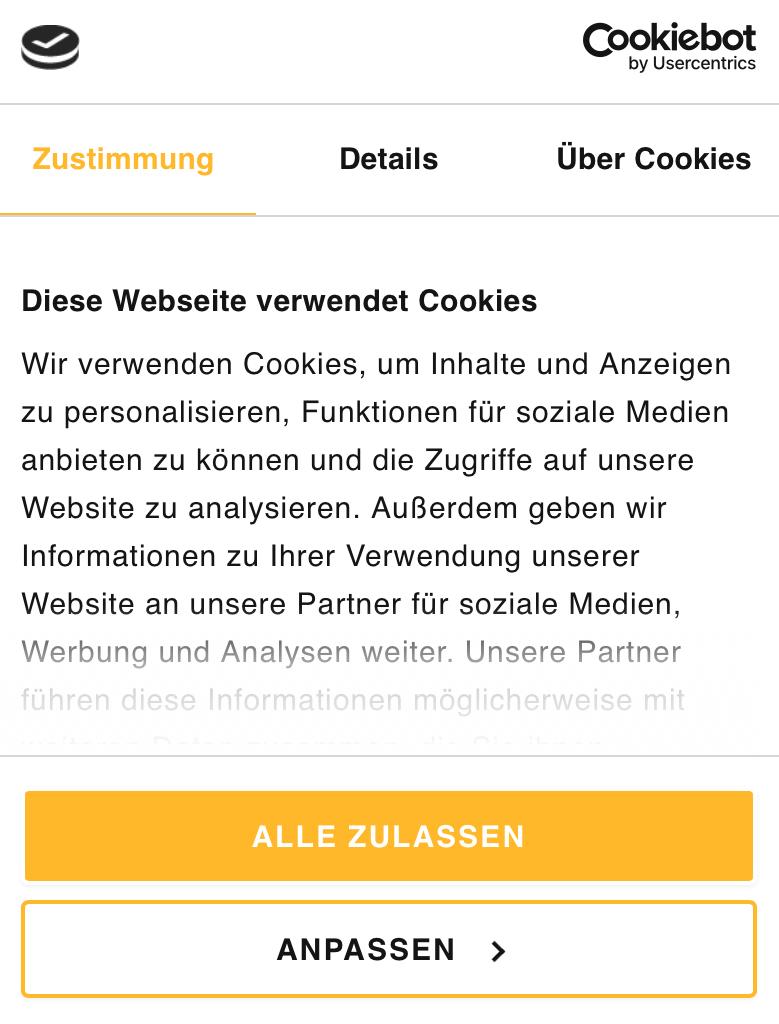Select the Zustimmung tab
This screenshot has width=779, height=1024.
coord(123,159)
